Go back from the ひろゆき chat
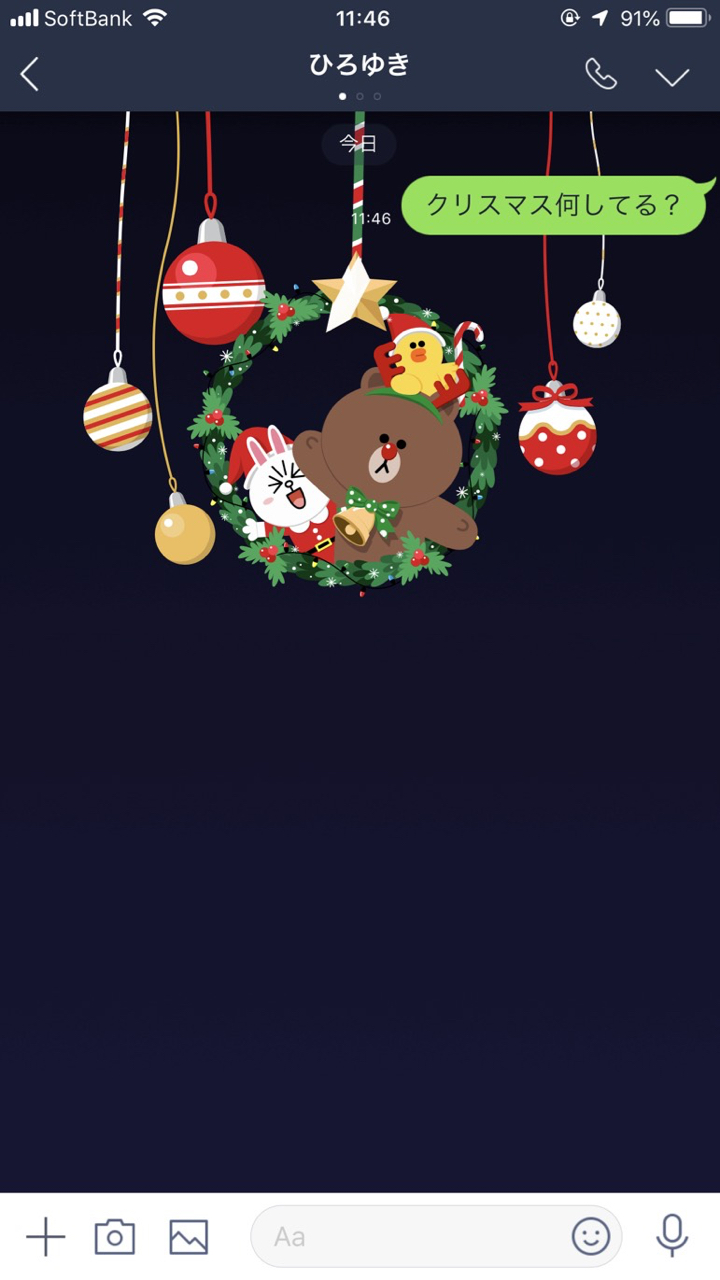720x1280 pixels. tap(30, 74)
